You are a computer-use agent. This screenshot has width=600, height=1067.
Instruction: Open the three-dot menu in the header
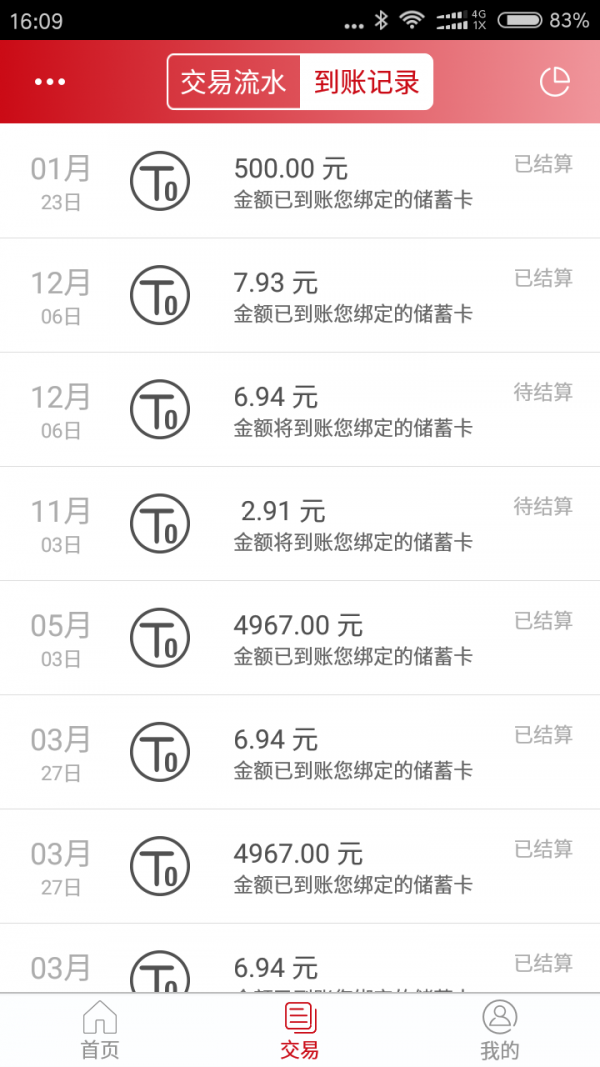coord(50,82)
